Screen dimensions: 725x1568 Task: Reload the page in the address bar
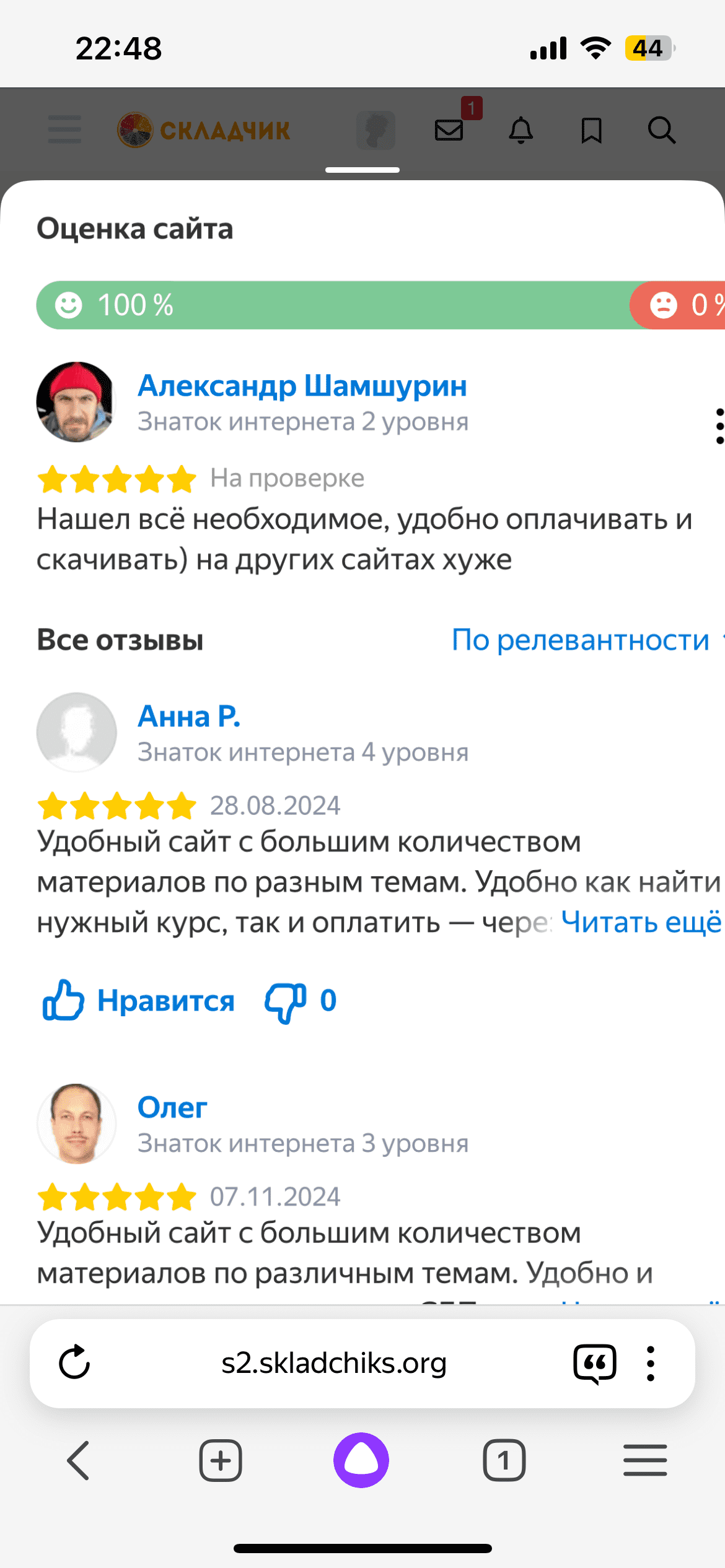74,1363
